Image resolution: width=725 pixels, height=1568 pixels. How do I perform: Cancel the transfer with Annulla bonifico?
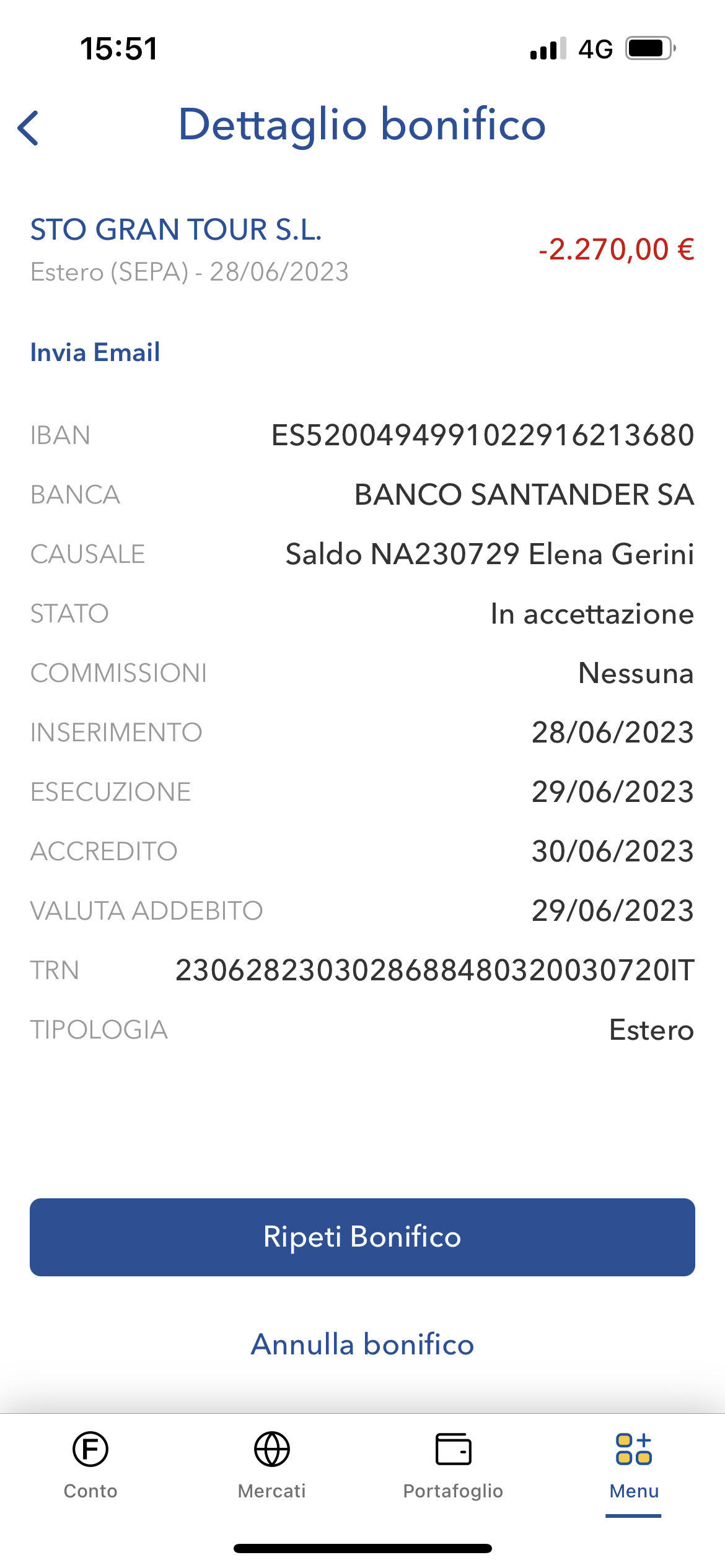point(362,1344)
